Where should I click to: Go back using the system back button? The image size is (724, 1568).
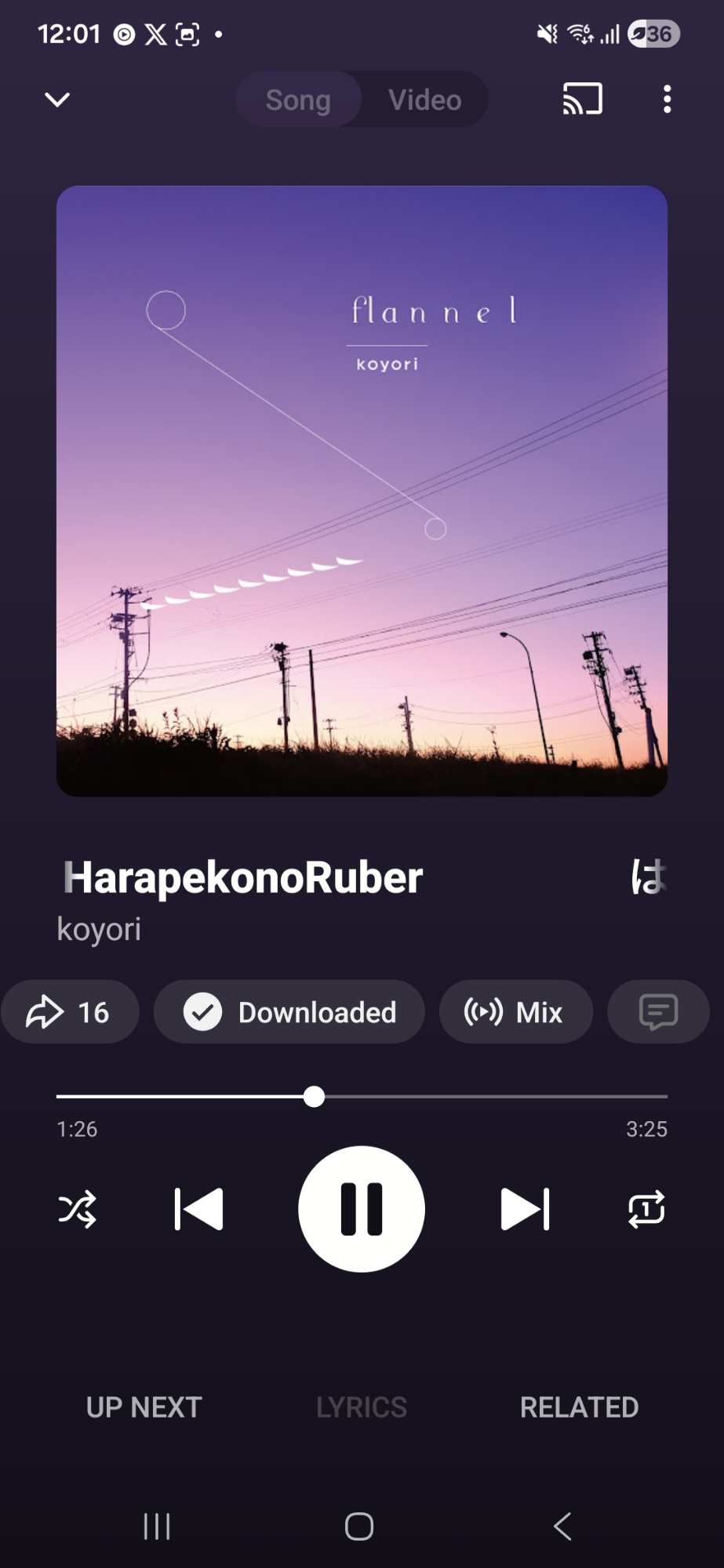click(x=562, y=1526)
